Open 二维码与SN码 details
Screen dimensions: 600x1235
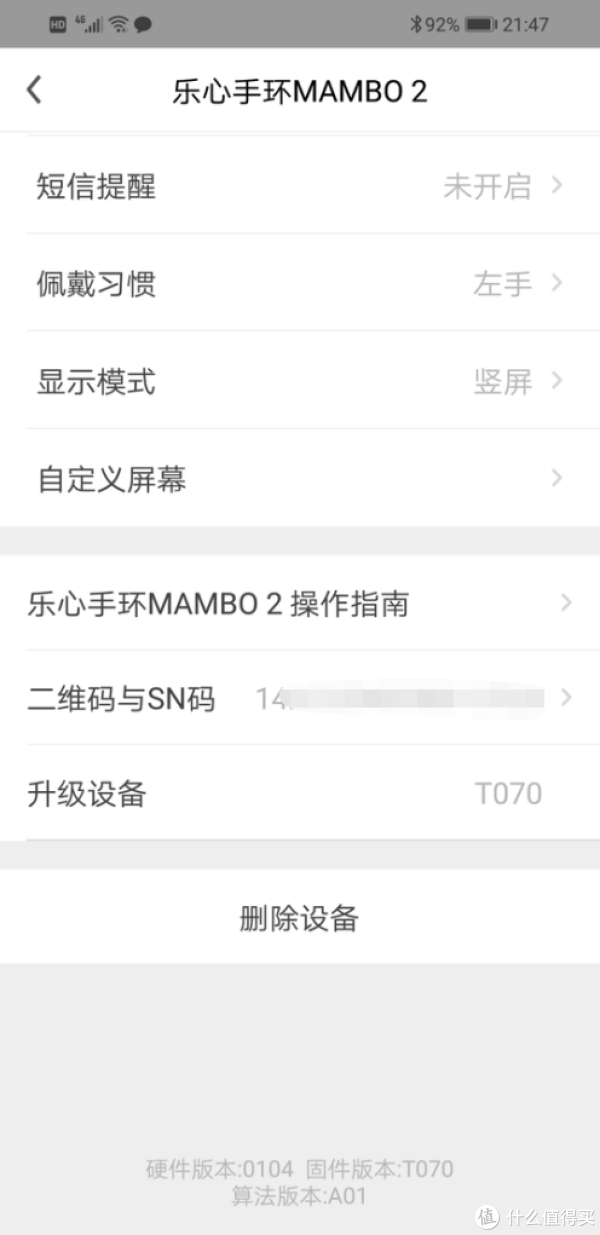[300, 698]
